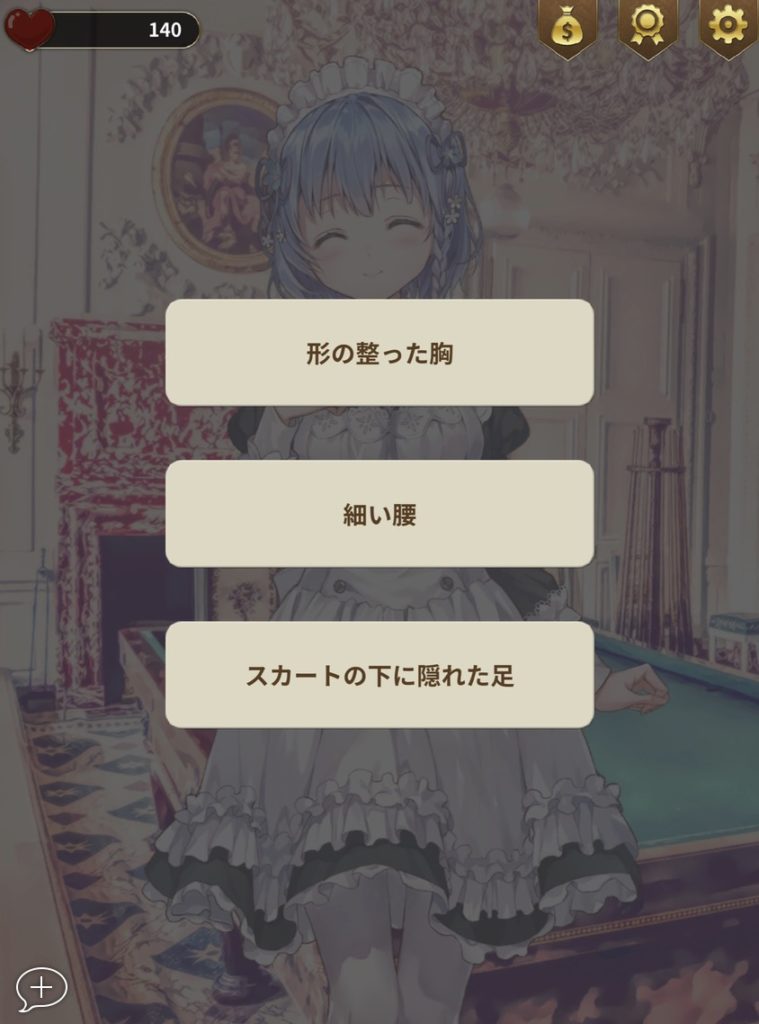Image resolution: width=759 pixels, height=1024 pixels.
Task: Open the settings gear
Action: point(727,27)
